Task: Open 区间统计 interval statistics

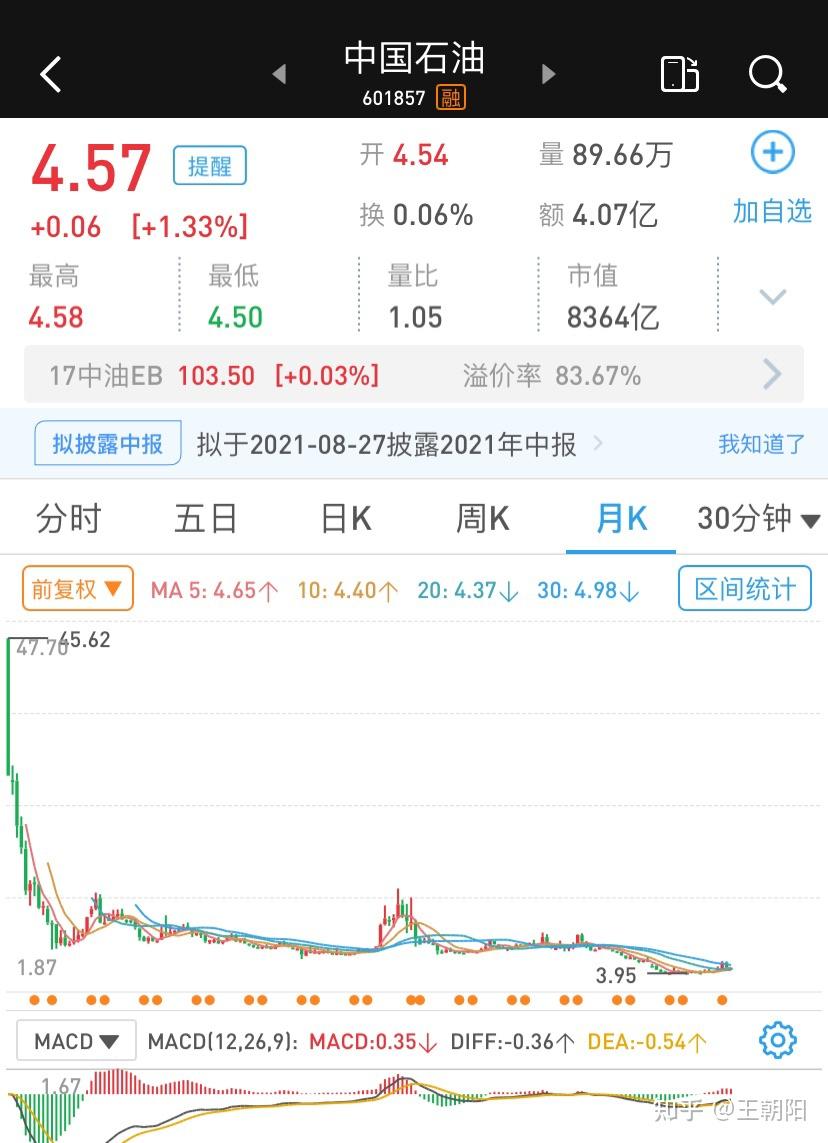Action: click(744, 589)
